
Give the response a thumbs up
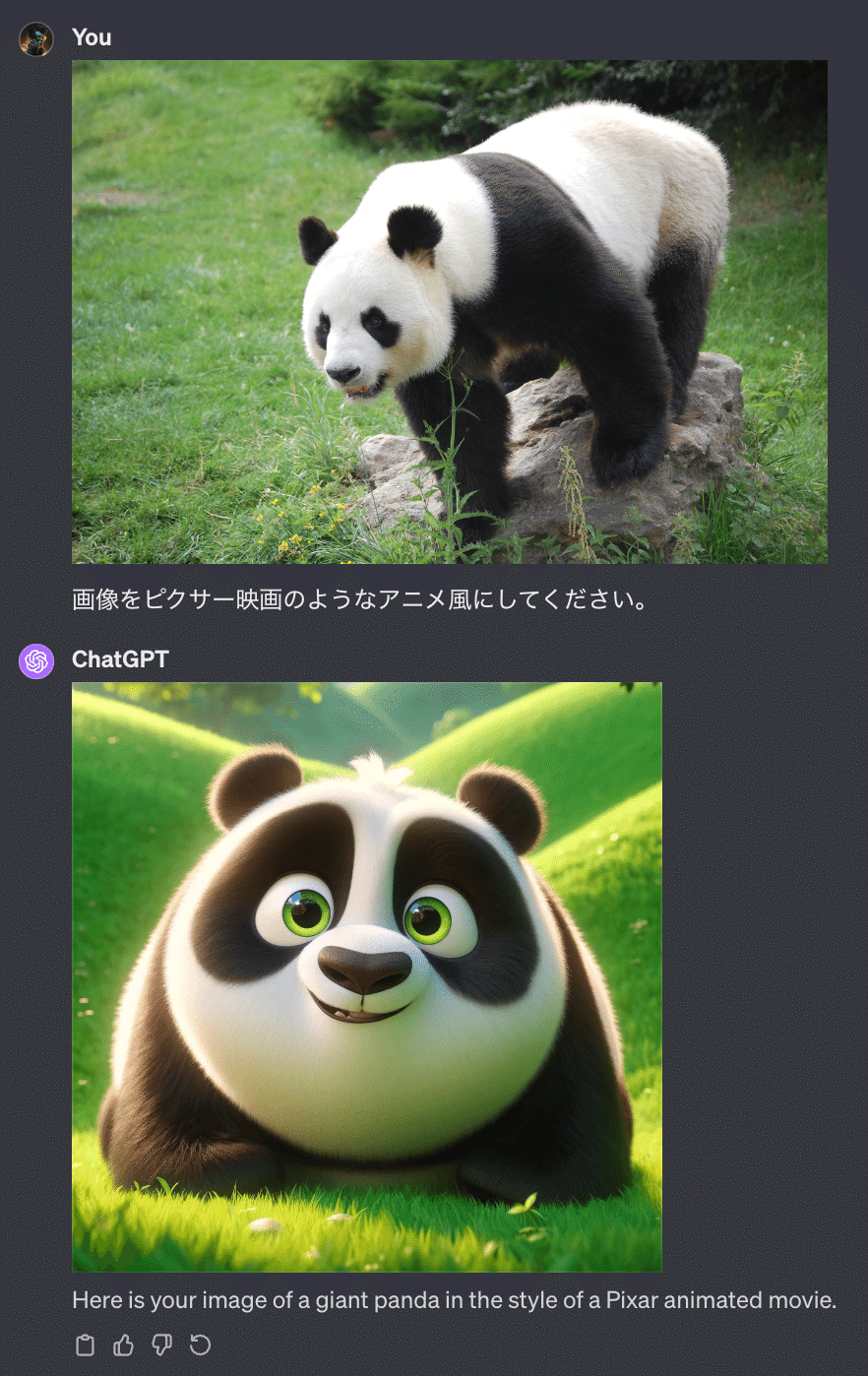124,1345
